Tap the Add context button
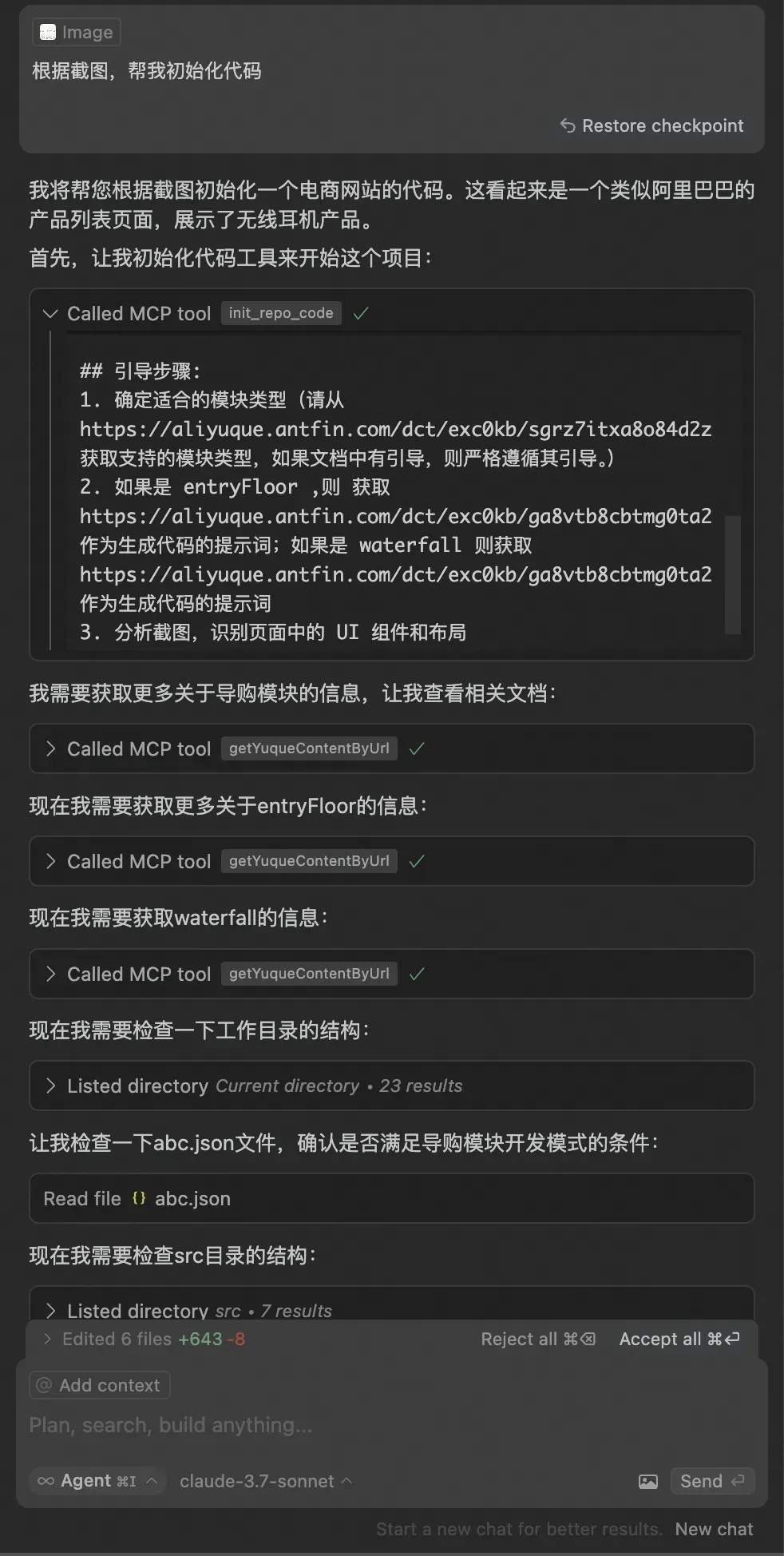The width and height of the screenshot is (784, 1556). 100,1385
